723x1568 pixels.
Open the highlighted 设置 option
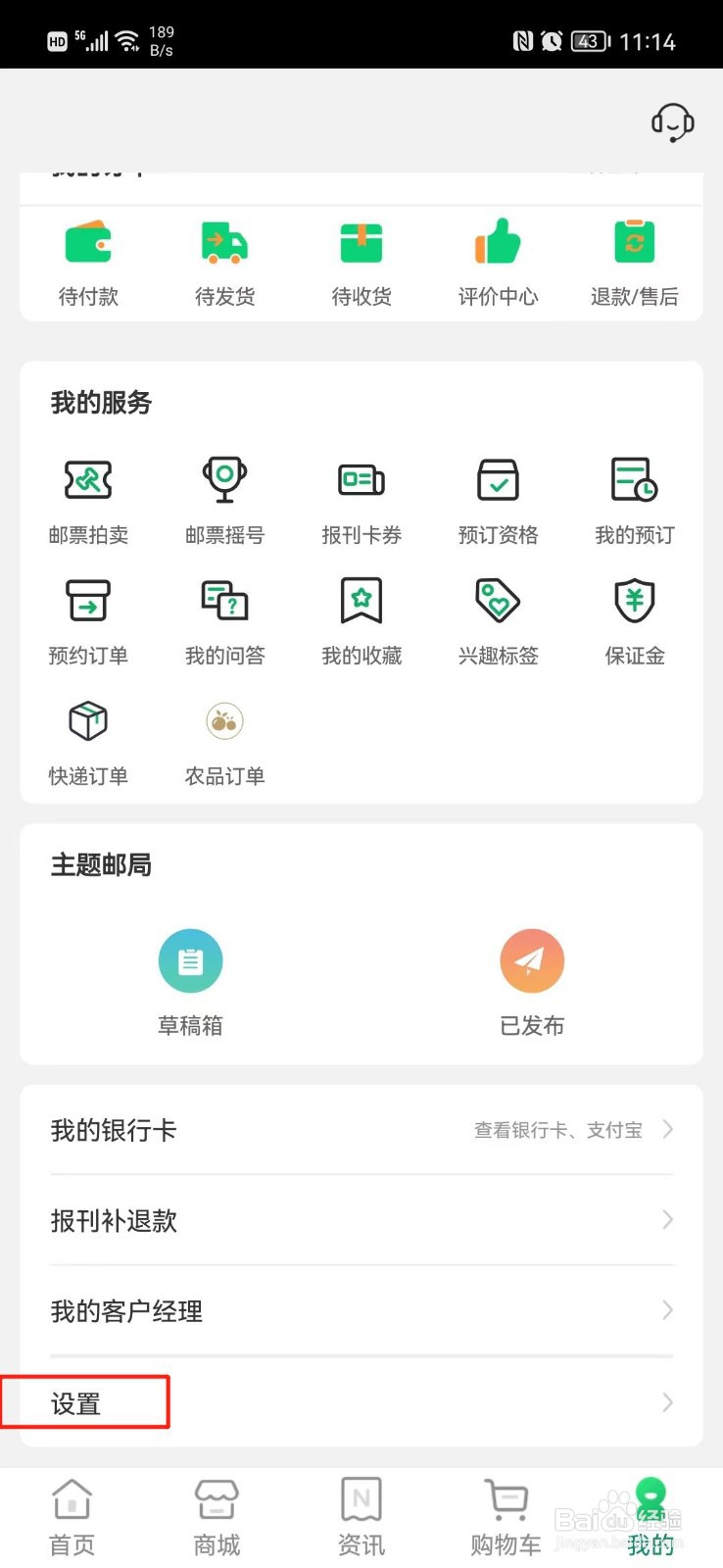click(x=86, y=1401)
